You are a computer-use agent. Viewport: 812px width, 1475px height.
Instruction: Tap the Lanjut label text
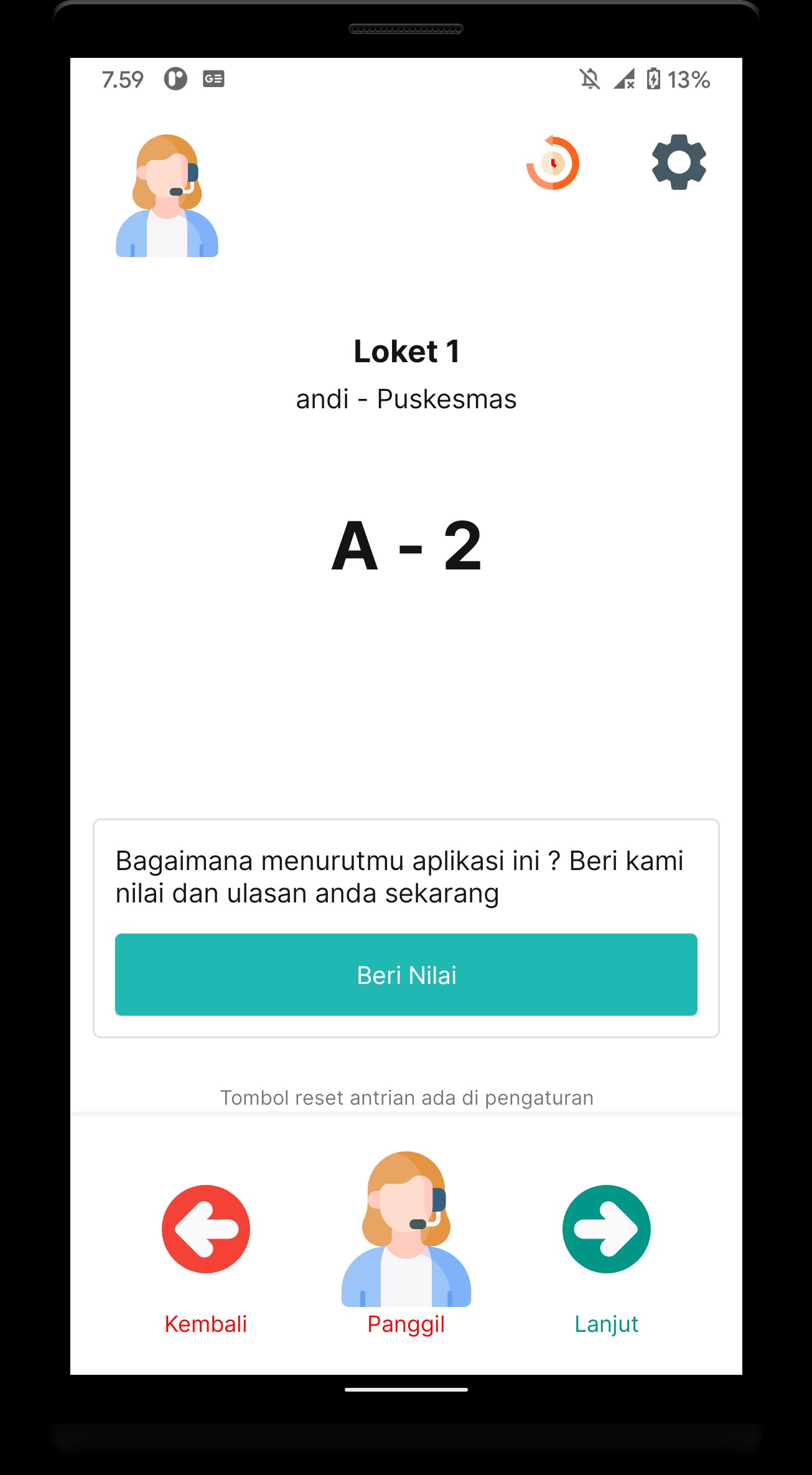pos(607,1324)
